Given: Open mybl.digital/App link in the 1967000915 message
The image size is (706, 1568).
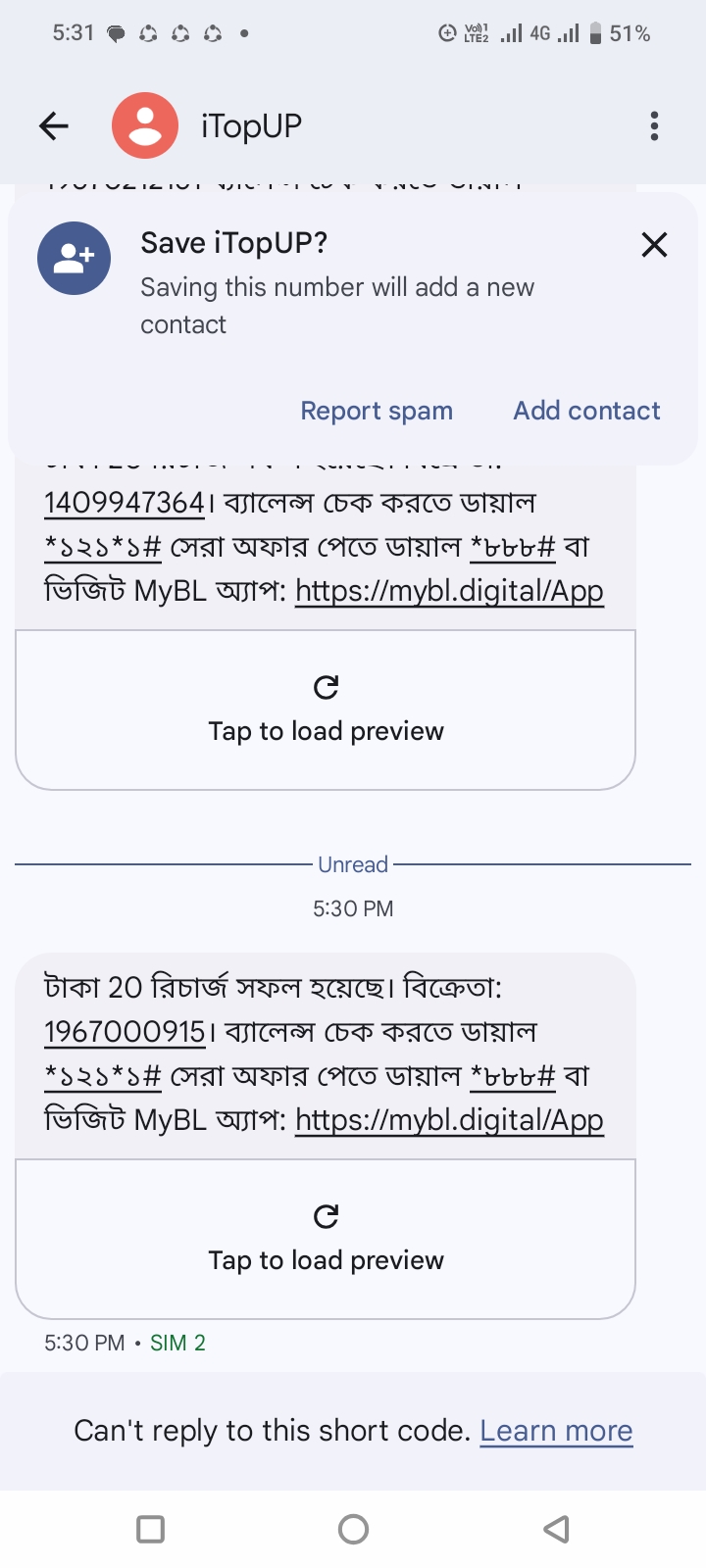Looking at the screenshot, I should pyautogui.click(x=449, y=1120).
